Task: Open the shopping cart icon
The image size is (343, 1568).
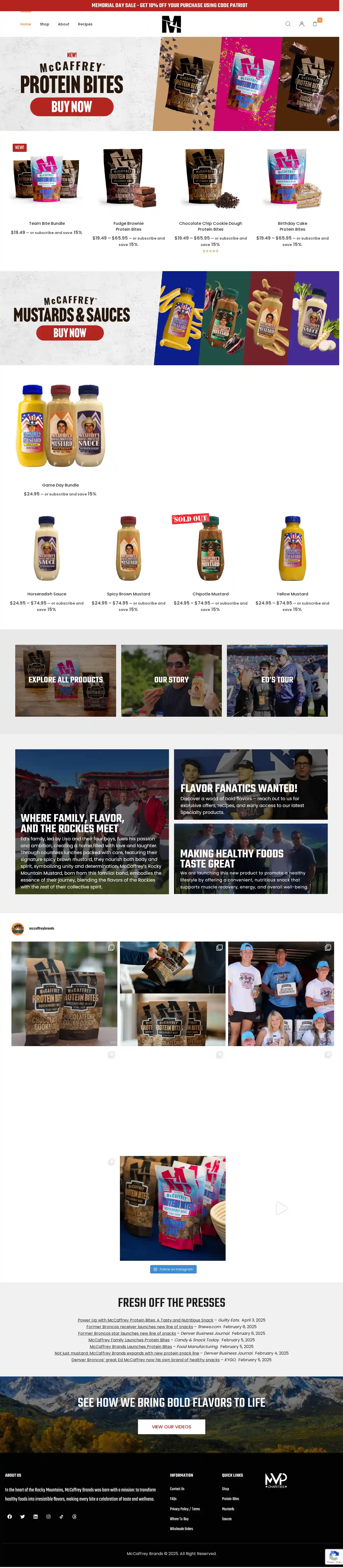Action: 315,24
